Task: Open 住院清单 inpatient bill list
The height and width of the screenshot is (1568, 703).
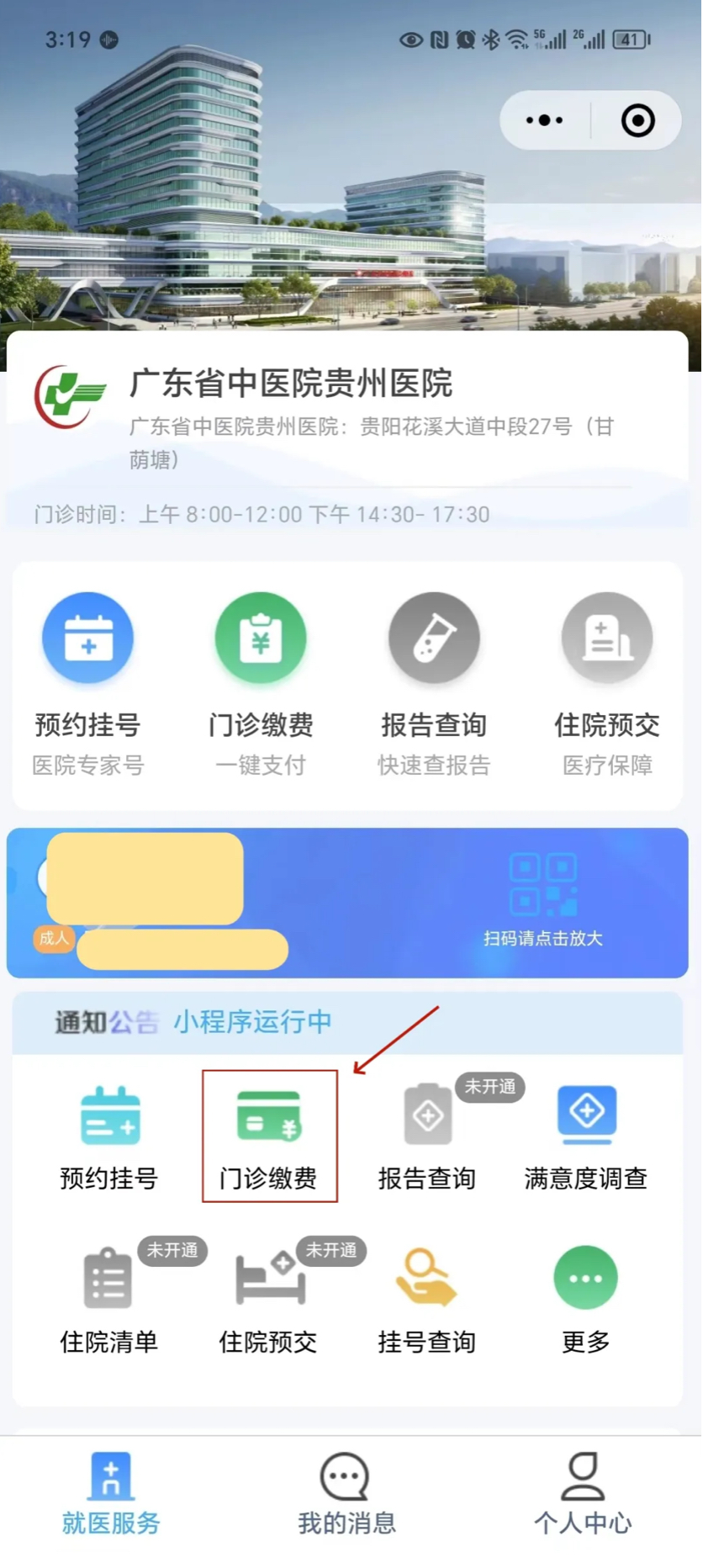Action: [x=109, y=1298]
